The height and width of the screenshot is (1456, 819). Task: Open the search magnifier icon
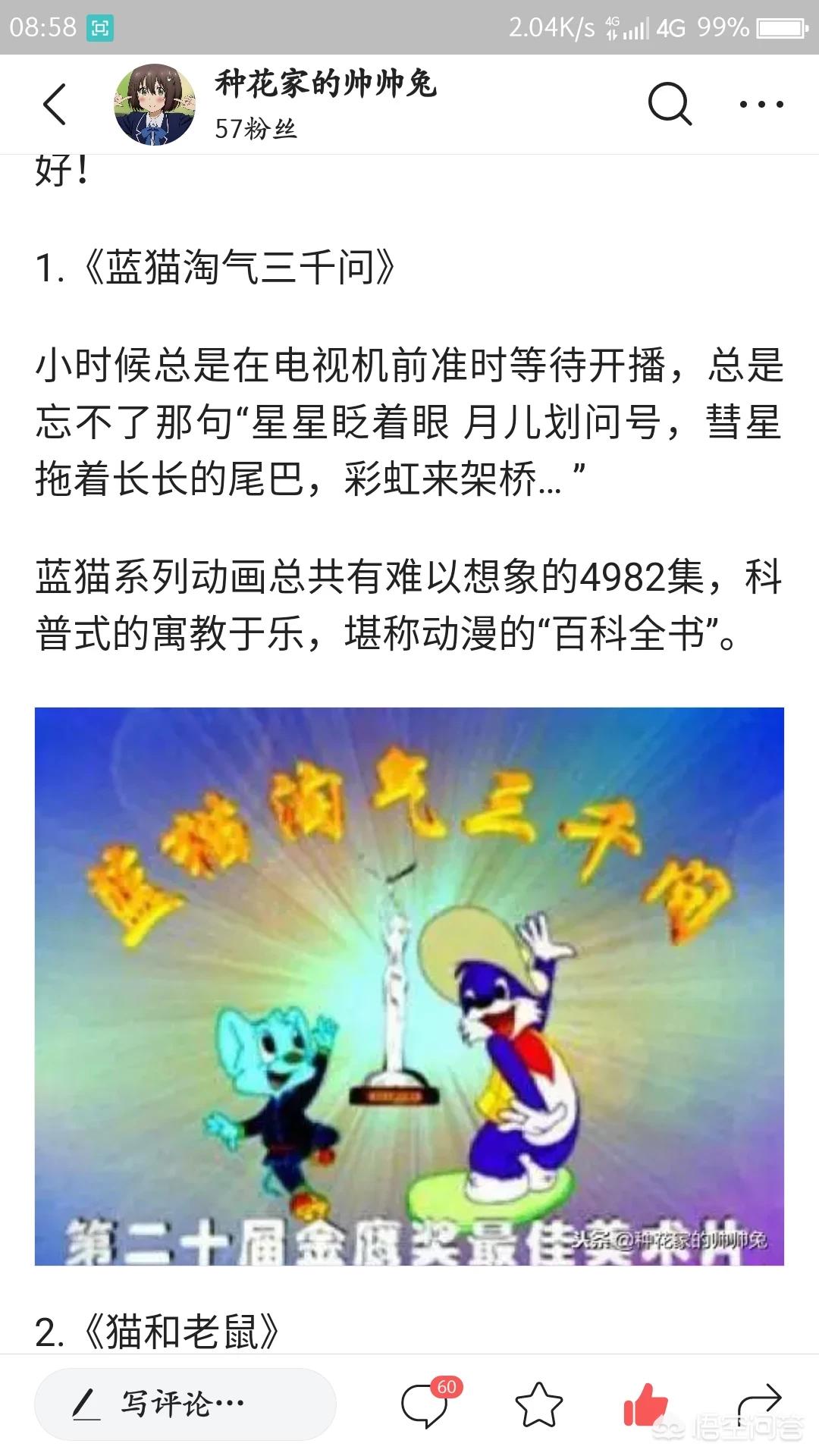670,104
